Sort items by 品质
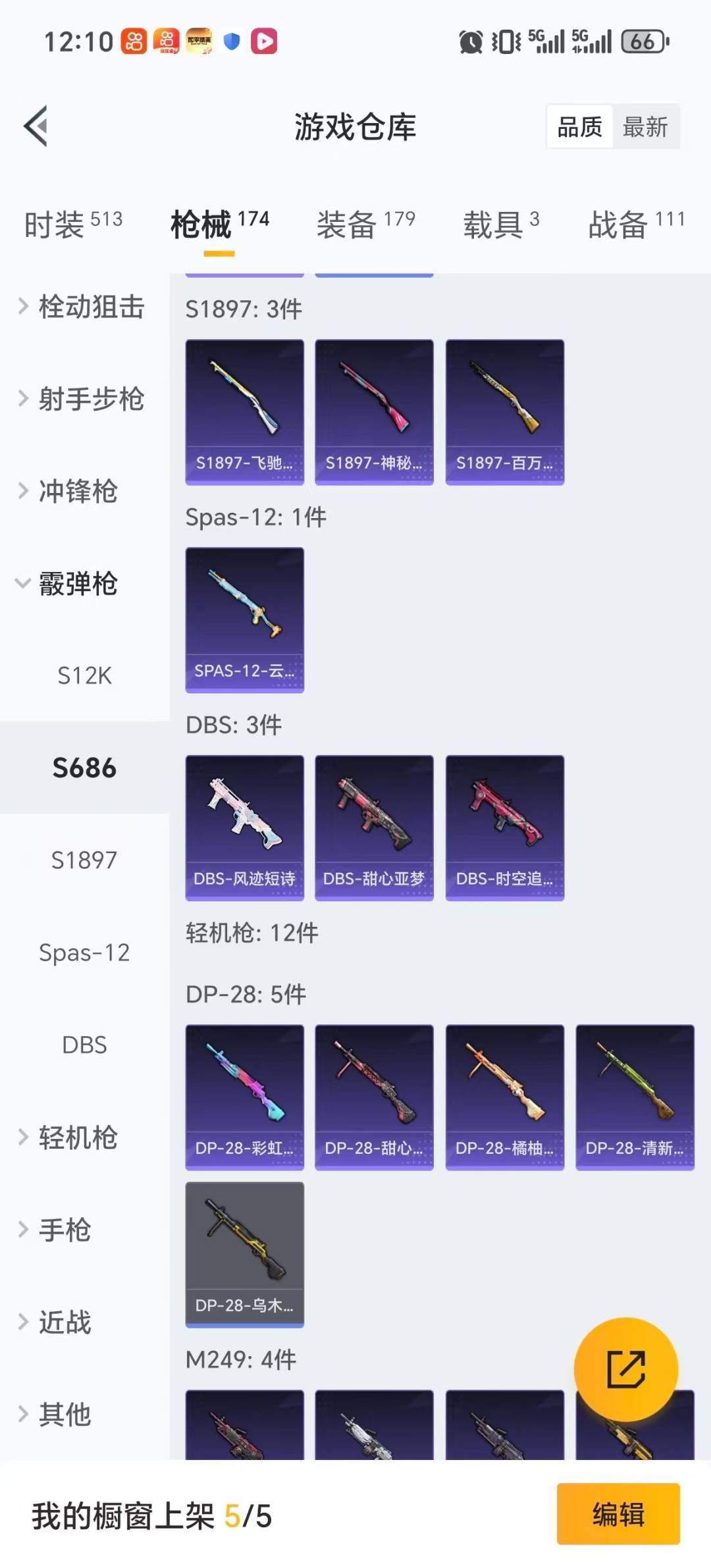 579,126
